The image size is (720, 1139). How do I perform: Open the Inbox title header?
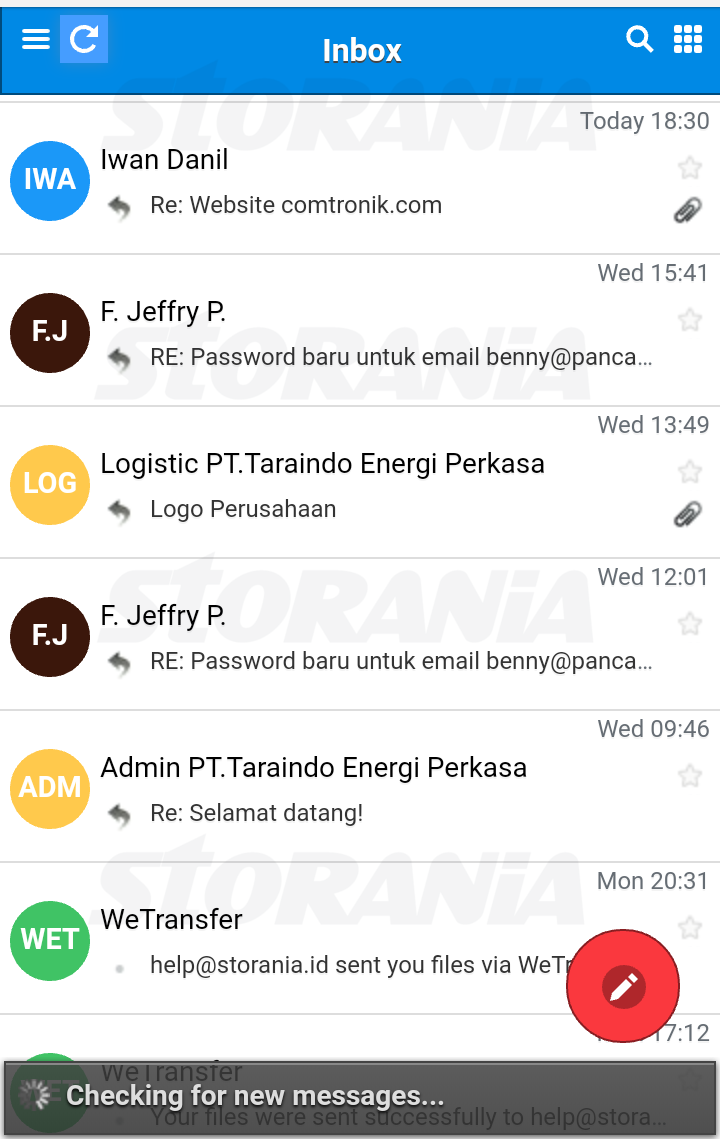(x=361, y=49)
